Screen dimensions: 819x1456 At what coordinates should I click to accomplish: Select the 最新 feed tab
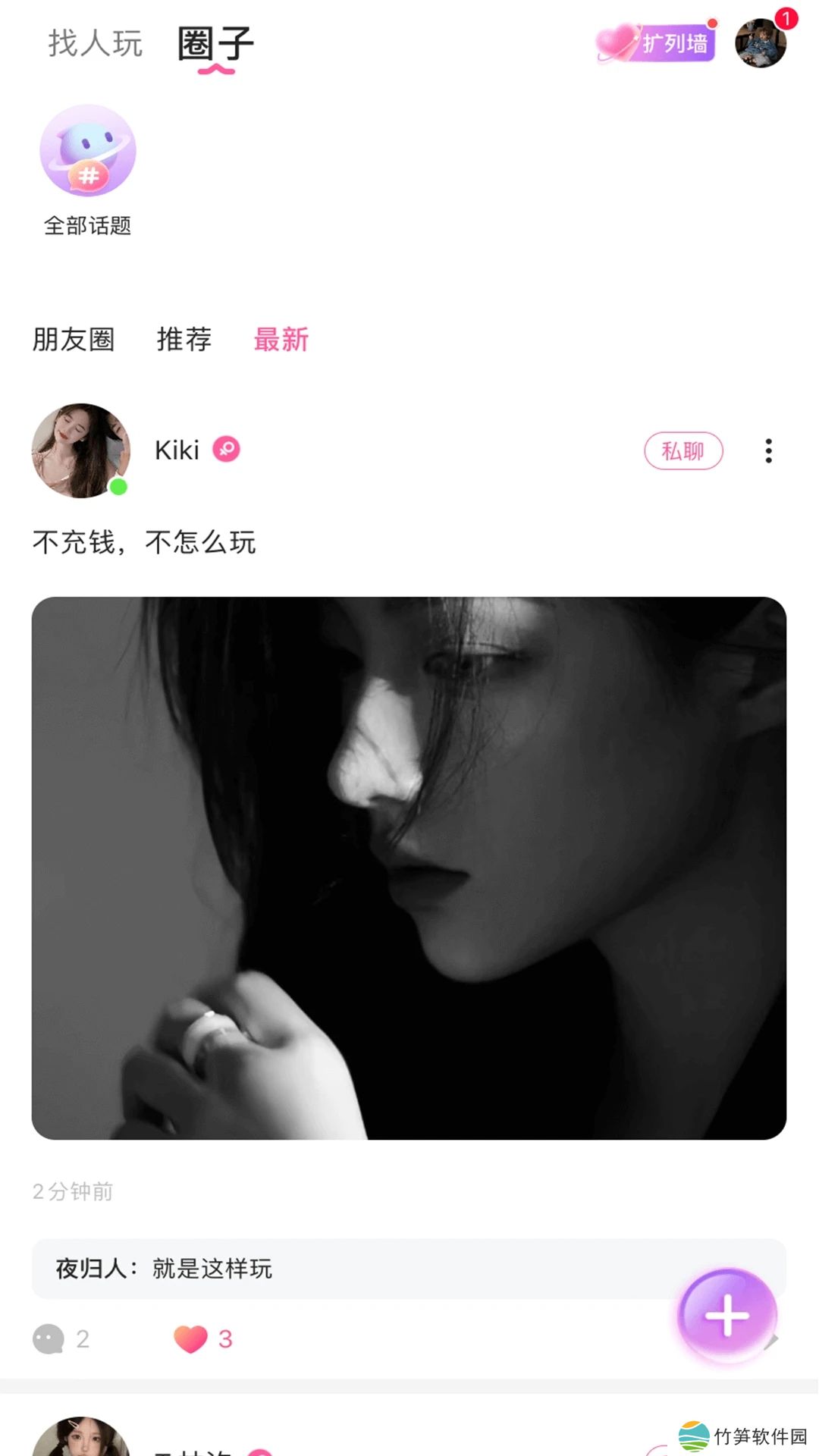tap(281, 339)
